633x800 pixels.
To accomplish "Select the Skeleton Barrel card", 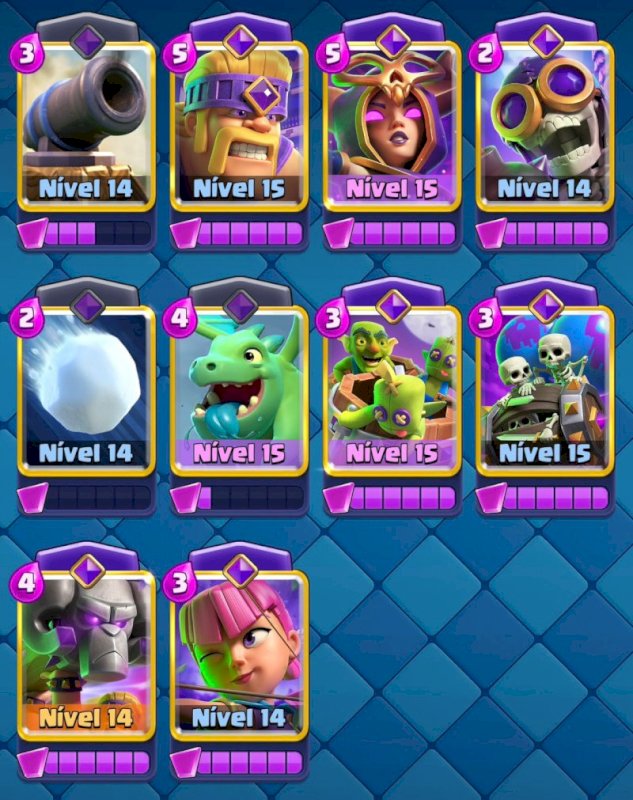I will pyautogui.click(x=545, y=390).
